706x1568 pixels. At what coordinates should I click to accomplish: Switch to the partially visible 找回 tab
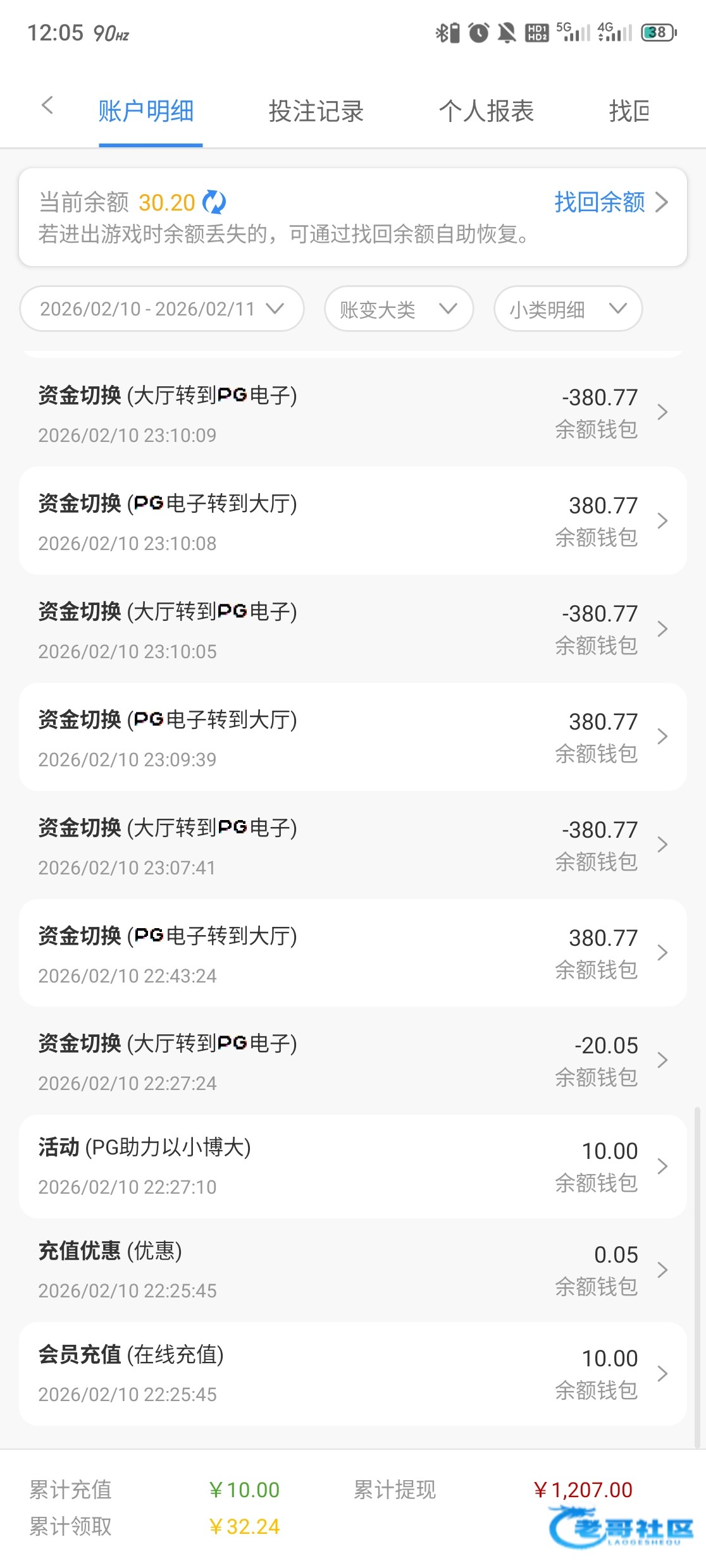629,111
